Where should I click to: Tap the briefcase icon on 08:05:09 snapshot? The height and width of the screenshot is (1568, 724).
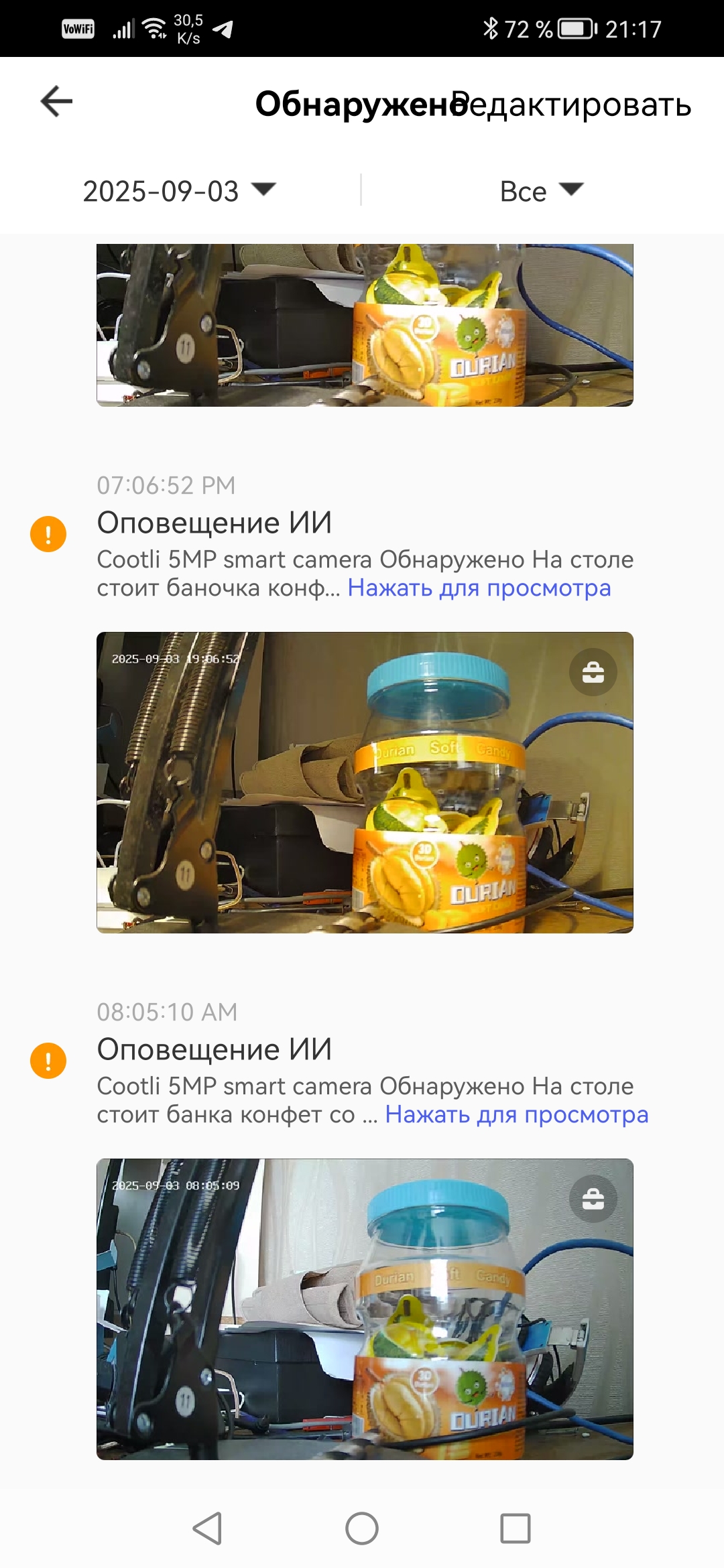point(593,1199)
